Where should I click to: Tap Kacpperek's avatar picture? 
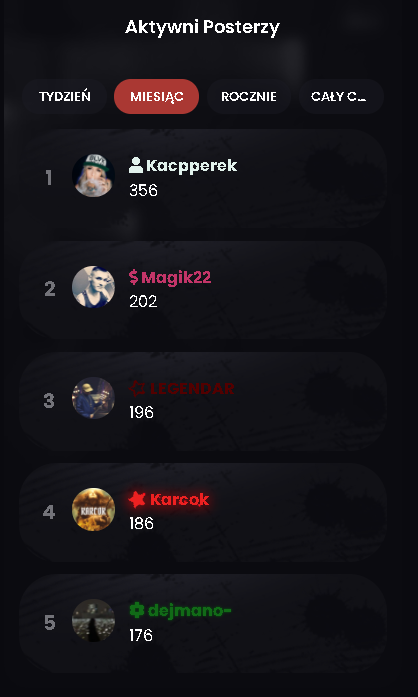93,176
